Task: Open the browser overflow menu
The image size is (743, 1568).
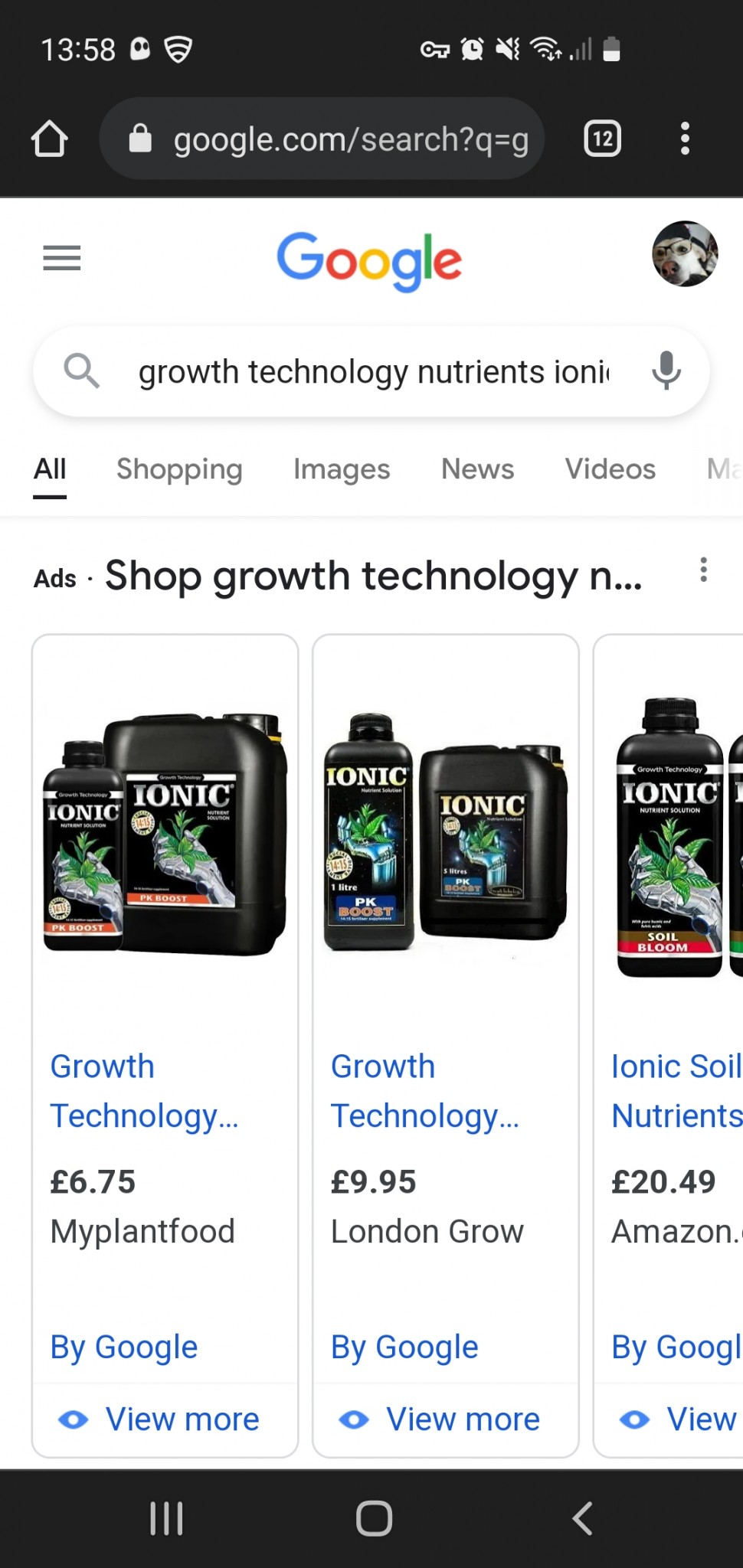Action: [x=685, y=139]
